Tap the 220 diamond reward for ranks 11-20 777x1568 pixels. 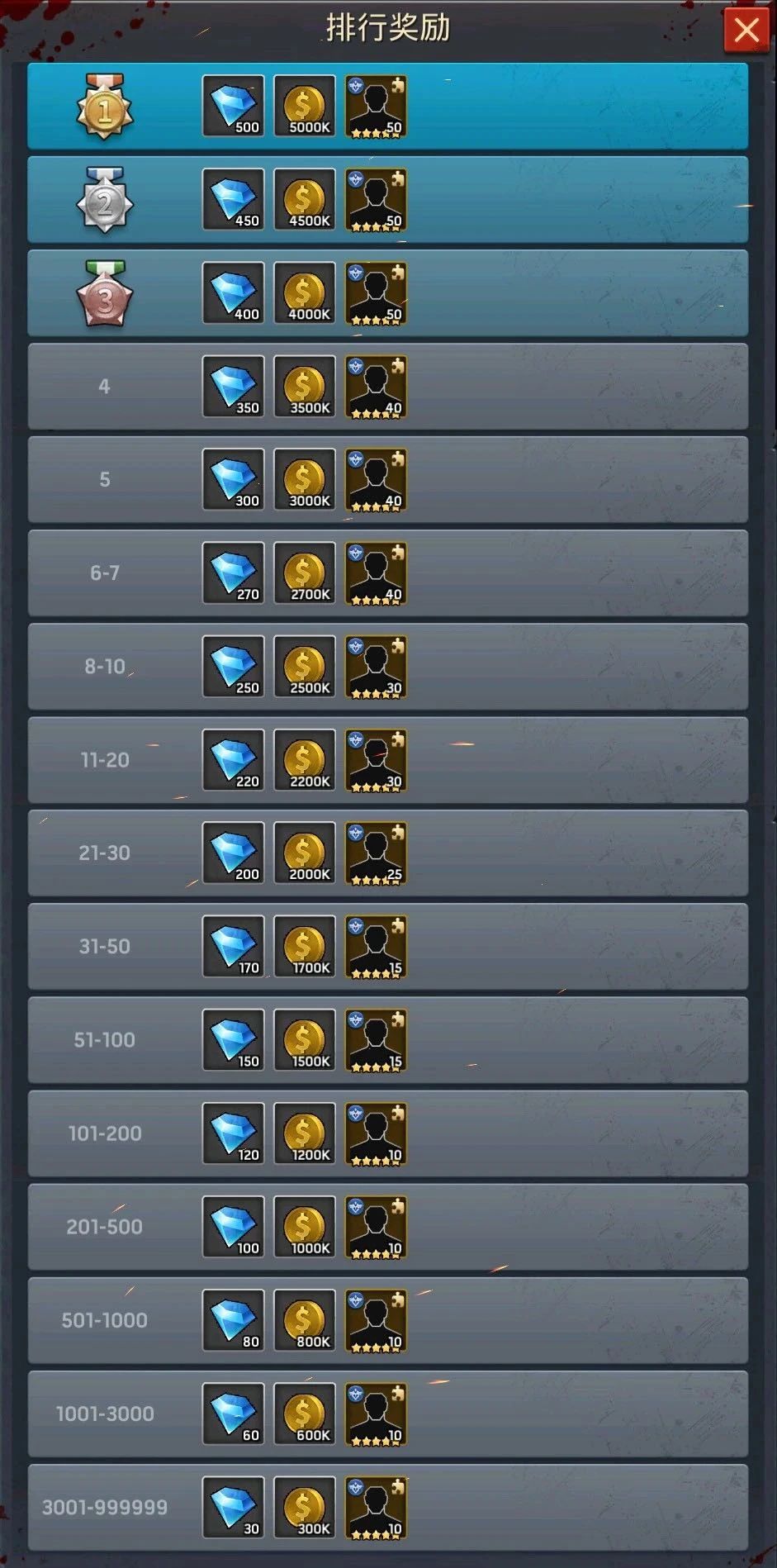click(234, 759)
